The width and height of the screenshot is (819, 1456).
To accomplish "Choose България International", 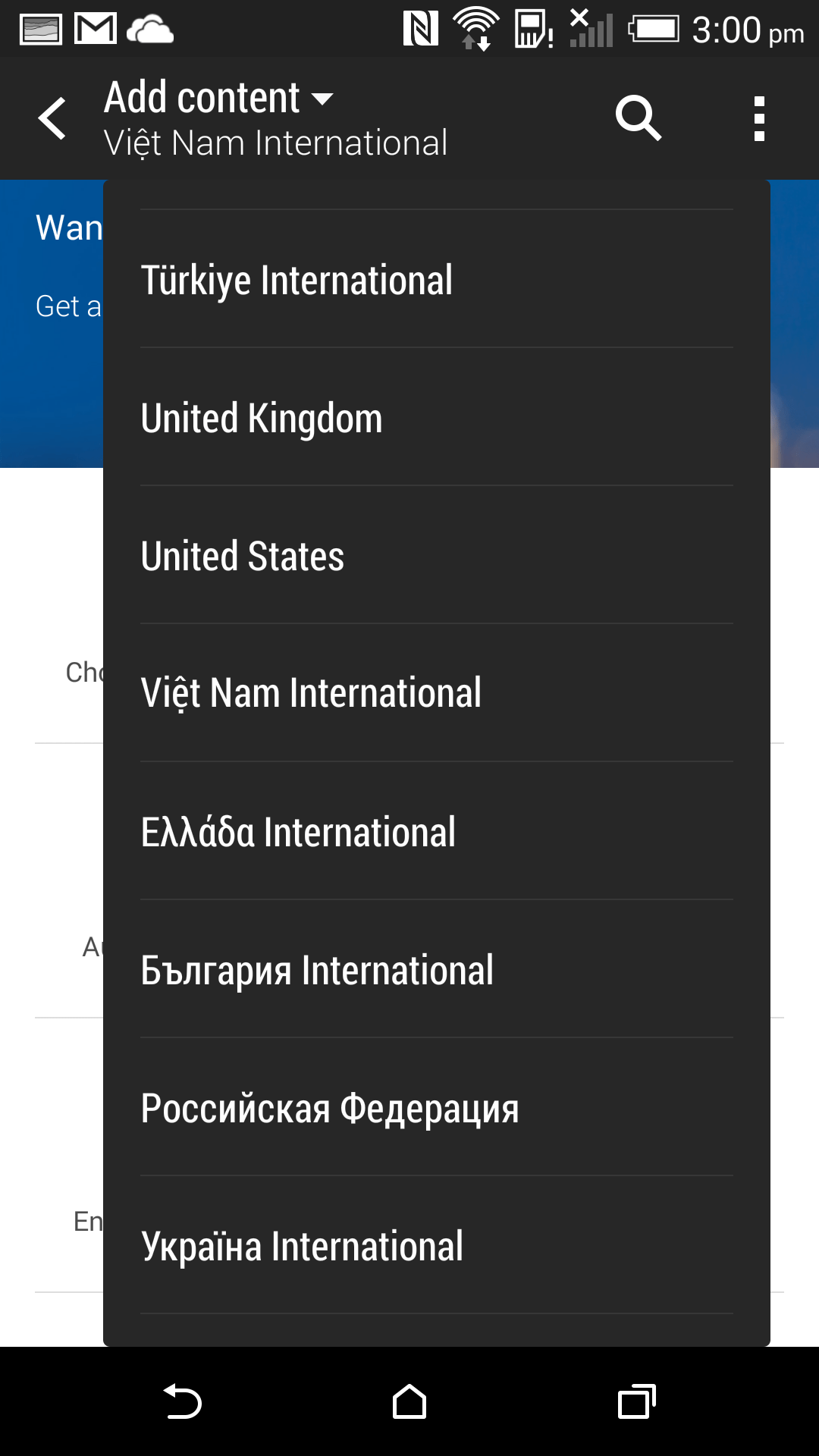I will tap(437, 969).
